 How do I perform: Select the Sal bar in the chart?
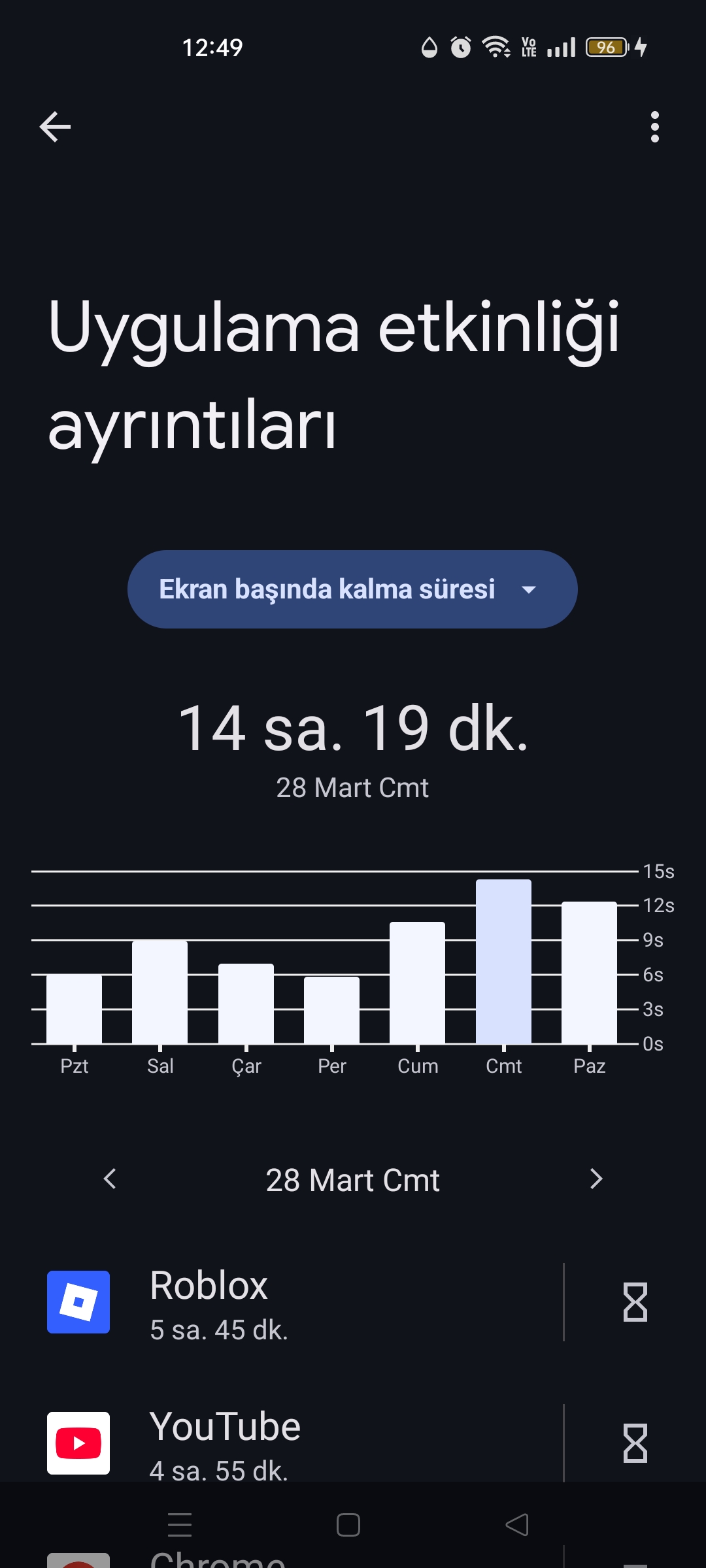(x=160, y=992)
